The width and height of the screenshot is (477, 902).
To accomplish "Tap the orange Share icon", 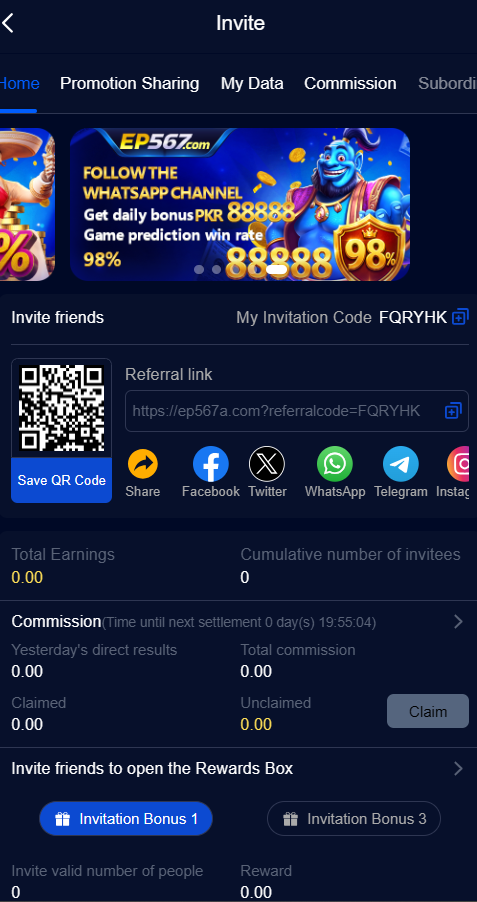I will 143,464.
